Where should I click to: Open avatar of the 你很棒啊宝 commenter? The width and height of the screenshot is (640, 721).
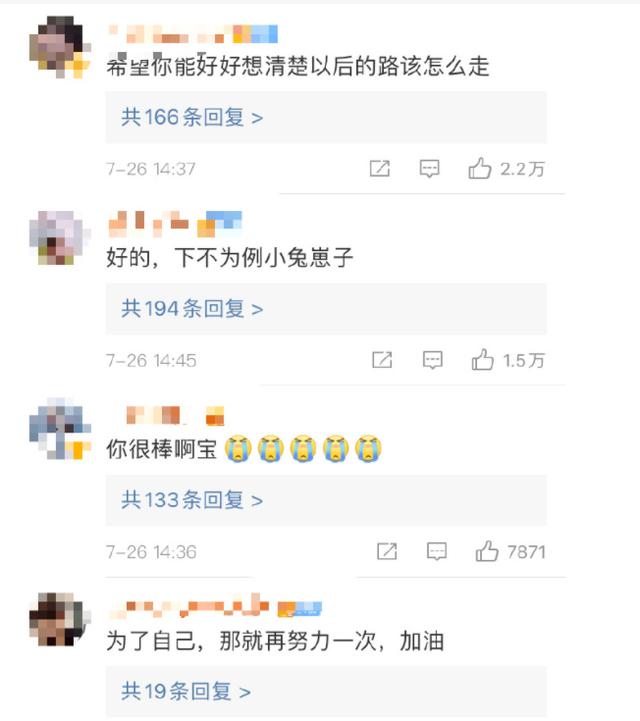tap(57, 428)
